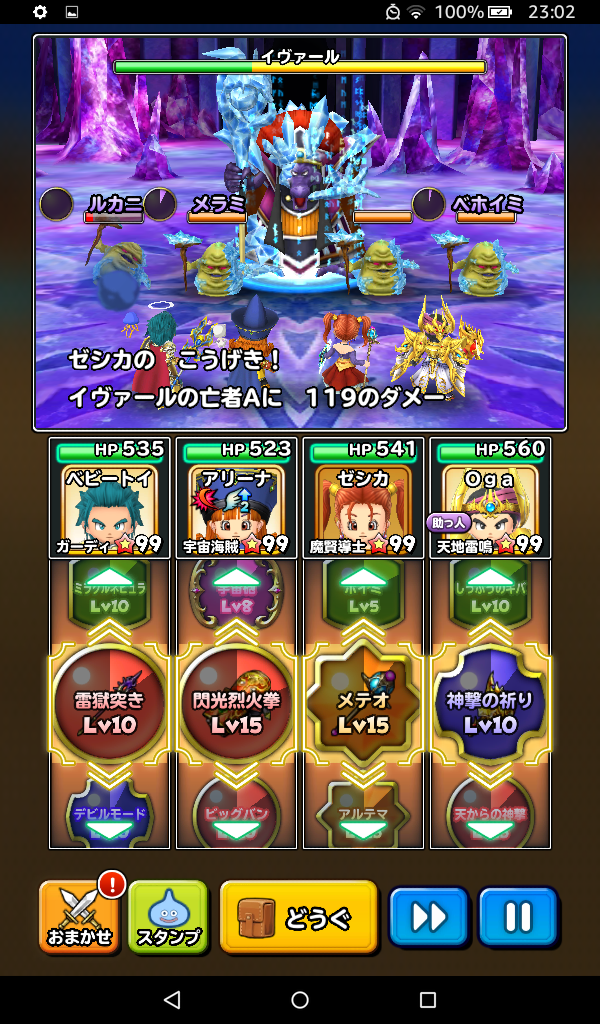Use the 閃光烈火拳 Lv15 skill
Viewport: 600px width, 1024px height.
click(236, 709)
